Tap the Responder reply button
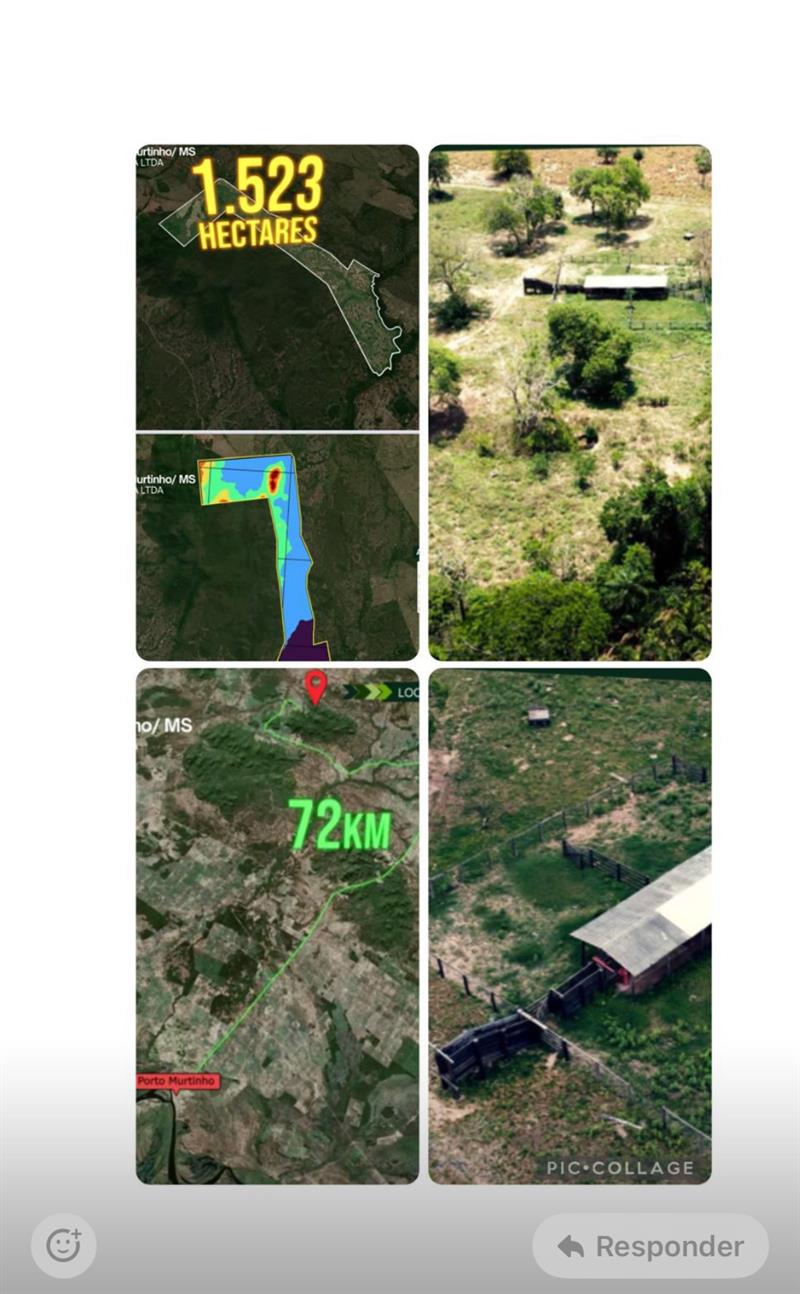Screen dimensions: 800x1294 [x=651, y=1246]
